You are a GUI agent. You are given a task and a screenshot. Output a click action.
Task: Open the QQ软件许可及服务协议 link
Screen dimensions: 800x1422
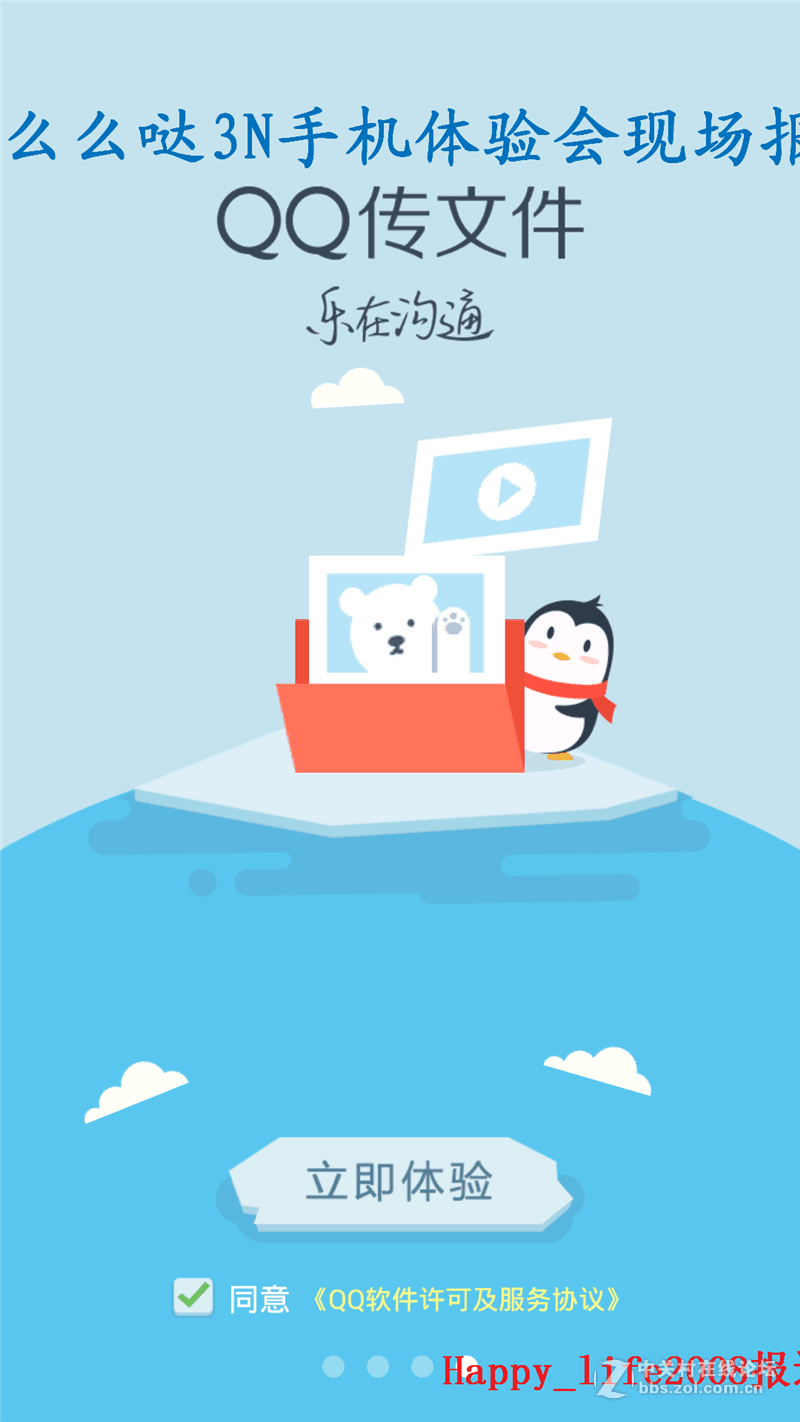[x=466, y=1300]
